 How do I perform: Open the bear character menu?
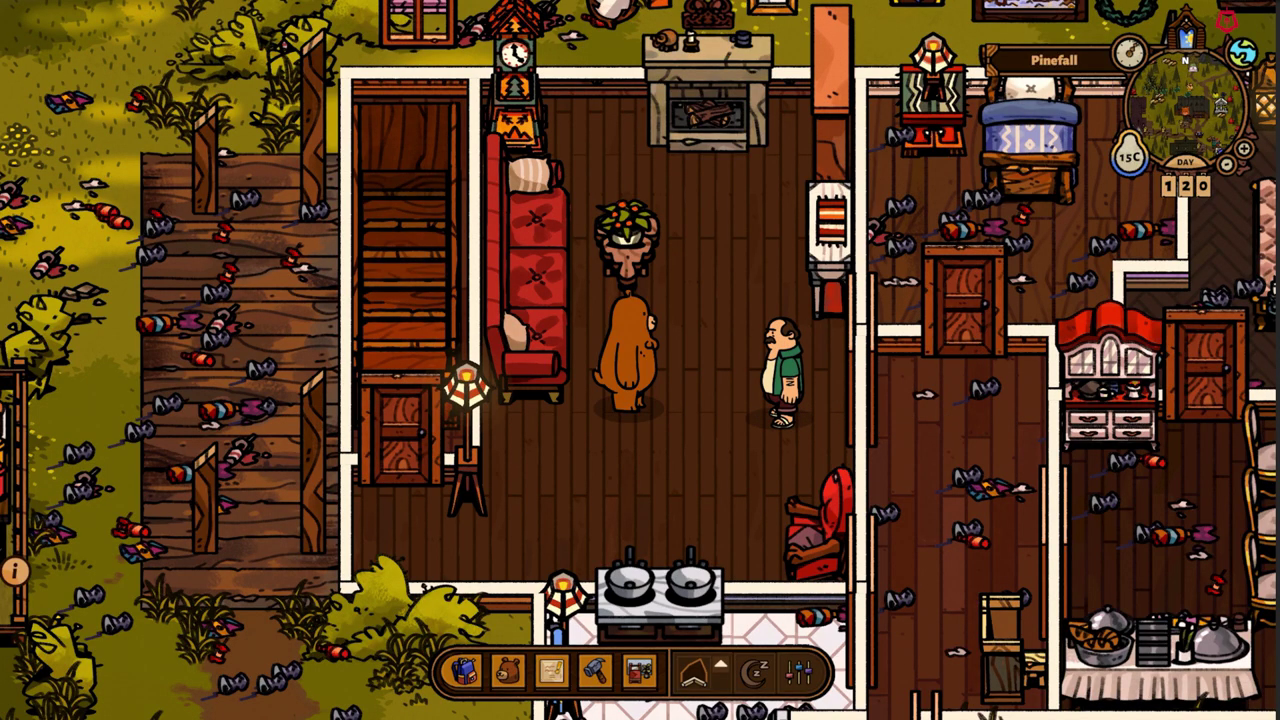tap(508, 671)
